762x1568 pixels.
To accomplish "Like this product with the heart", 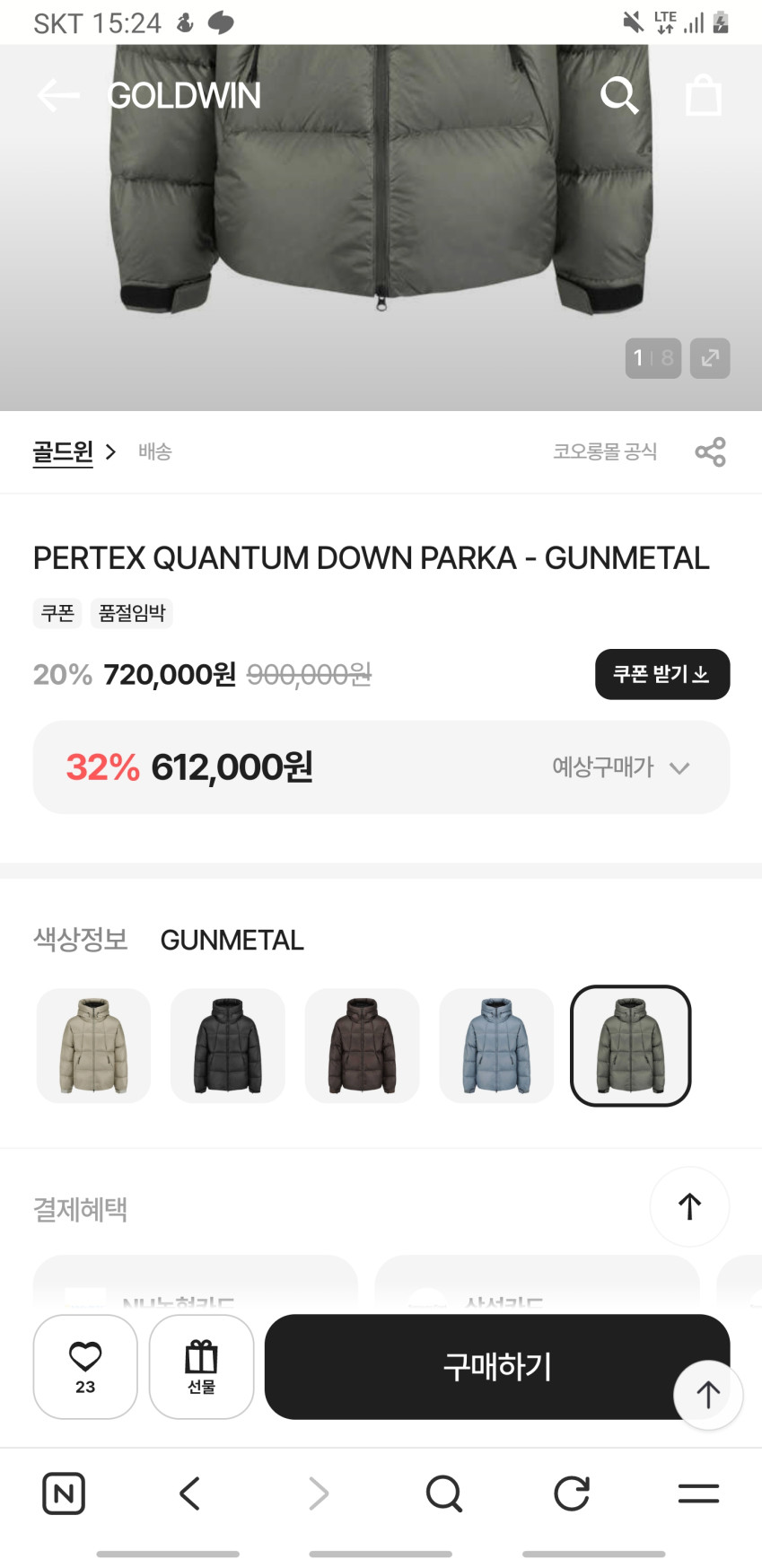I will 85,1366.
